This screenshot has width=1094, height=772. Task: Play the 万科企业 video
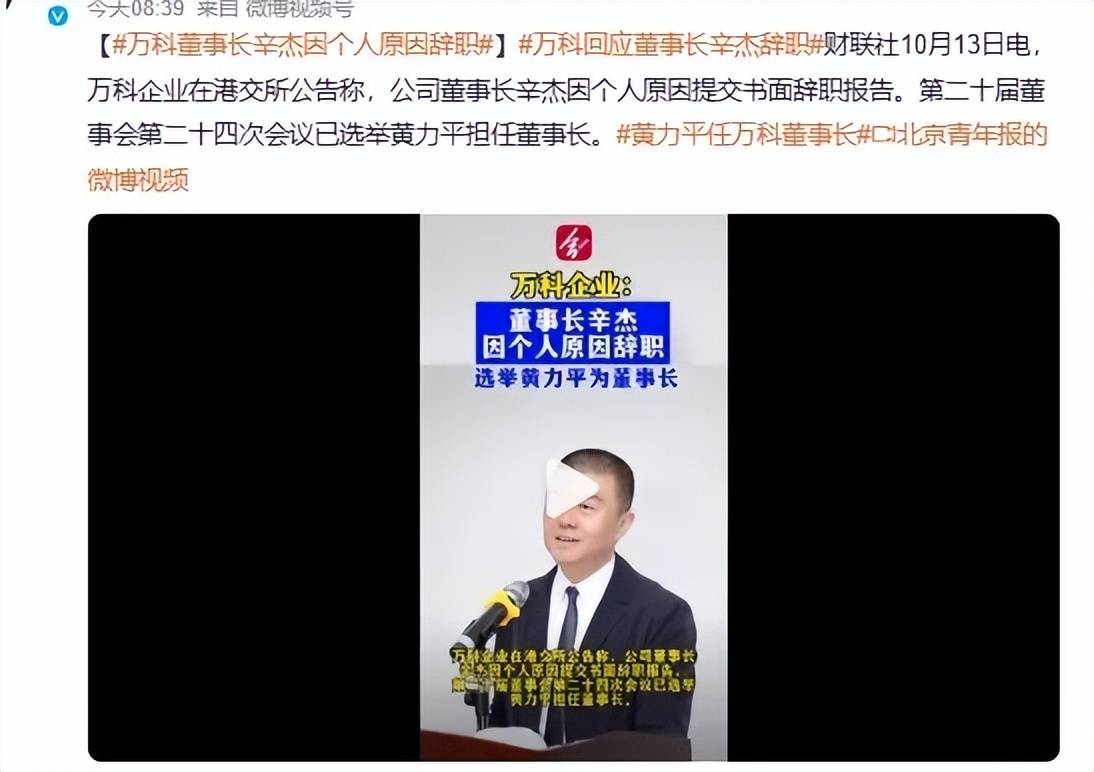(570, 488)
